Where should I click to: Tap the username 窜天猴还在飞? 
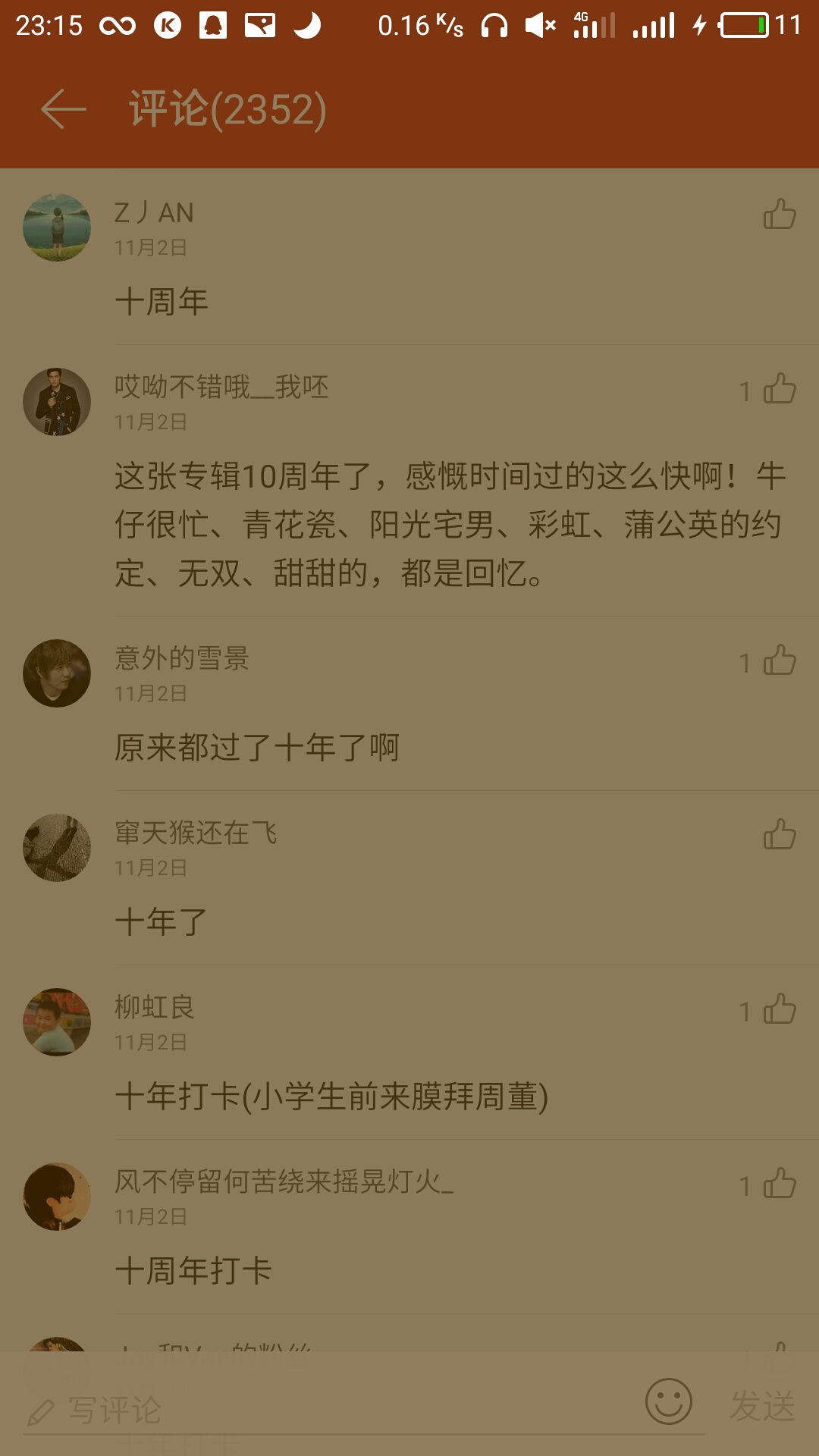pos(195,833)
